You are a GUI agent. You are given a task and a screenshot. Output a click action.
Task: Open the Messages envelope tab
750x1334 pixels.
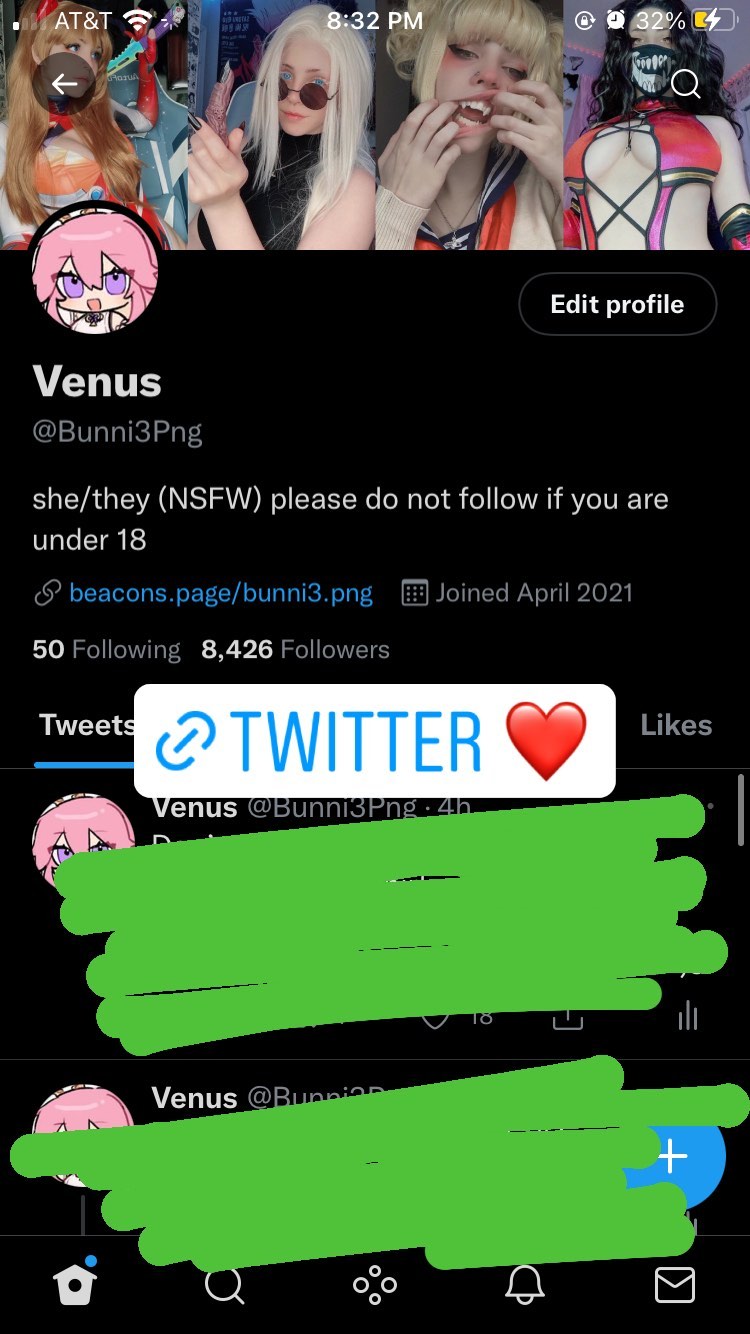(675, 1285)
